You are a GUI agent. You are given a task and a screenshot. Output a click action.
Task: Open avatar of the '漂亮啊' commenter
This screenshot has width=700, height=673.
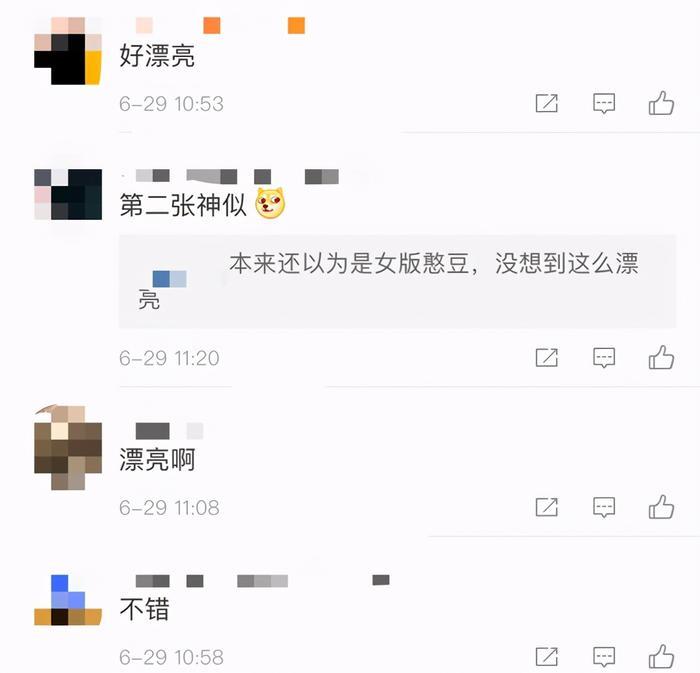click(x=68, y=447)
